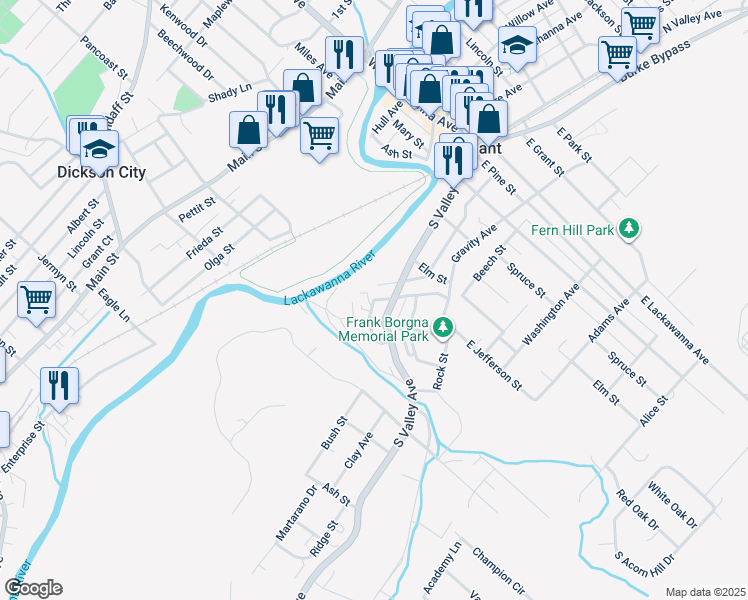The height and width of the screenshot is (600, 748).
Task: Select the shopping cart marker right of Main St
Action: point(320,139)
